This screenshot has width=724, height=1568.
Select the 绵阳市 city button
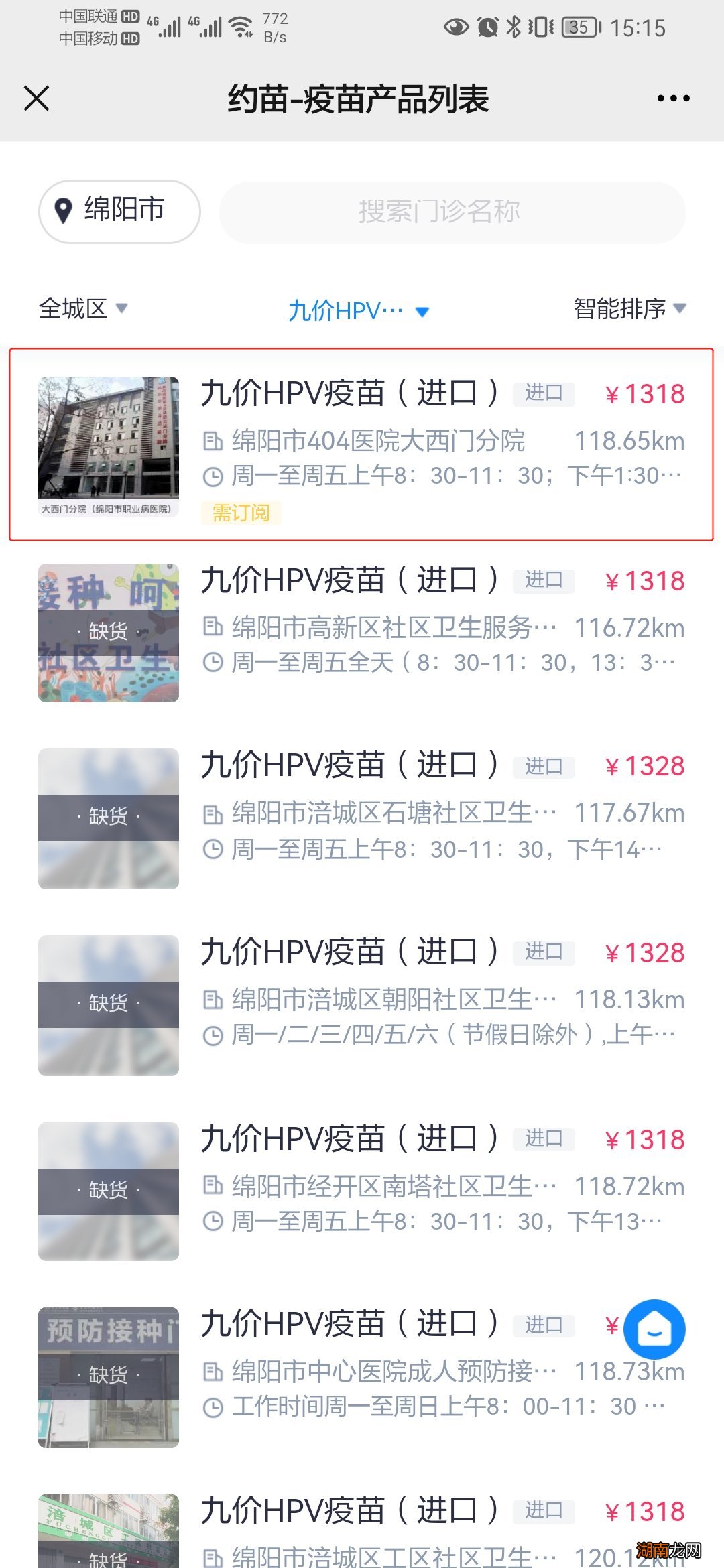(121, 210)
